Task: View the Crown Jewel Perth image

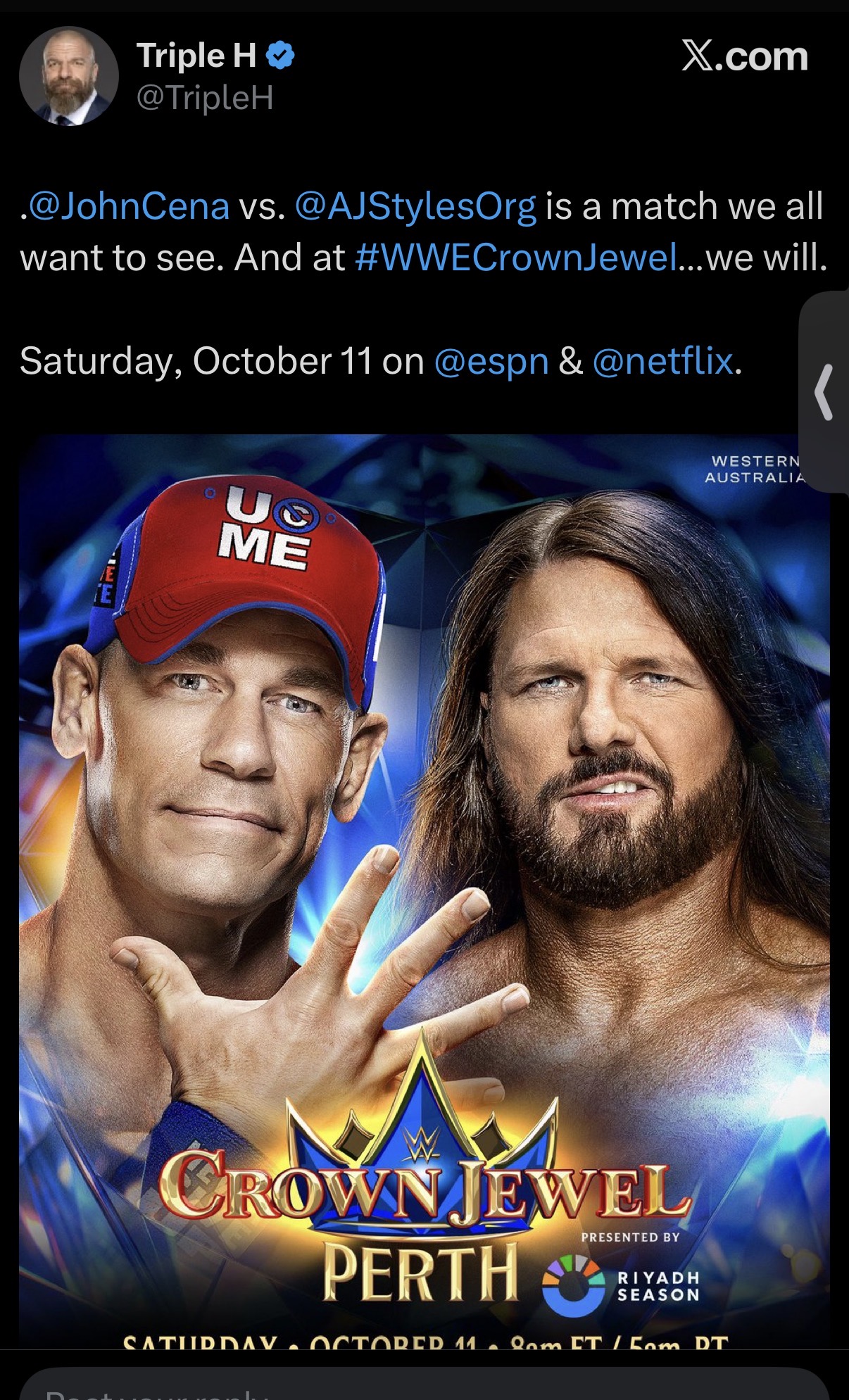Action: (424, 892)
